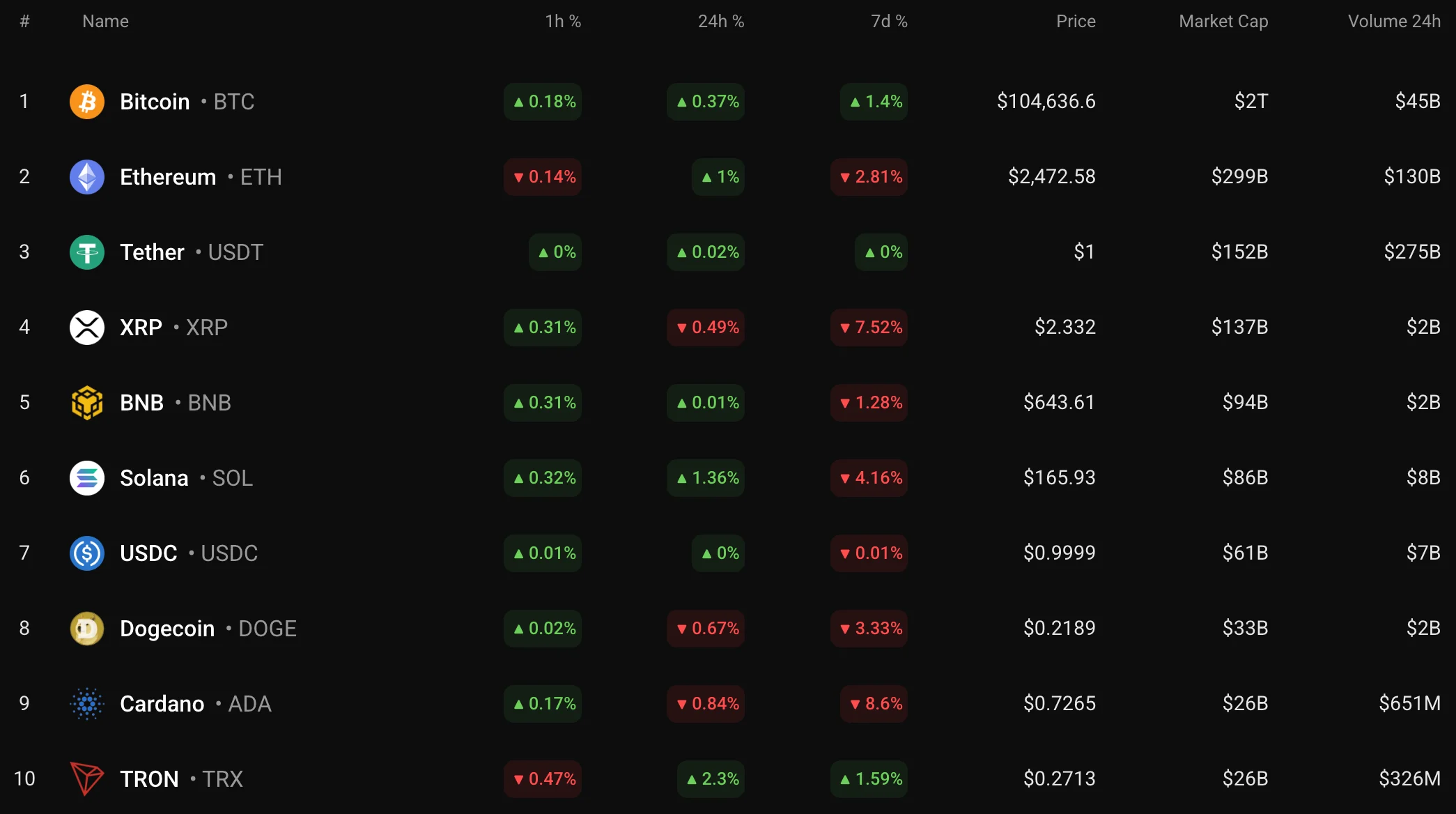
Task: Sort by Volume 24h header
Action: coord(1393,22)
